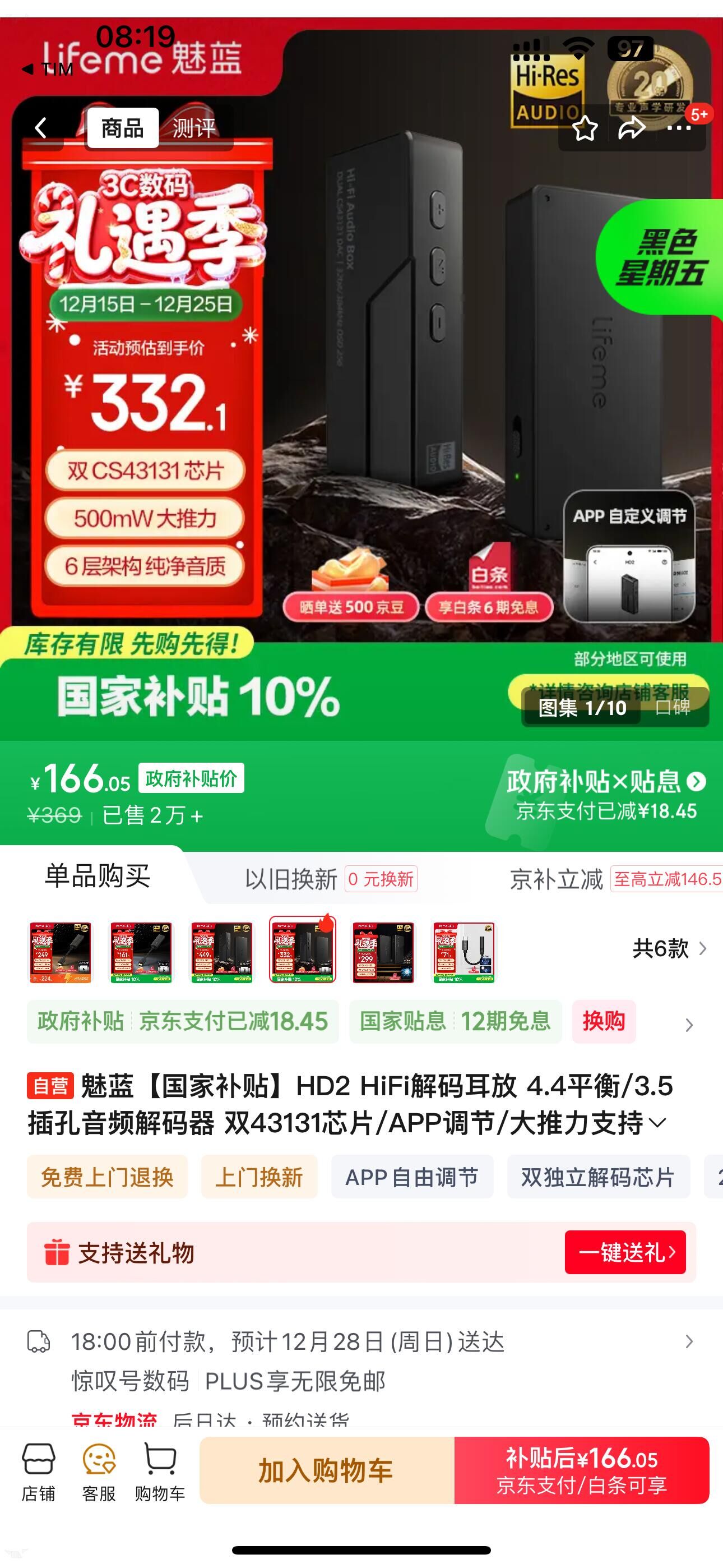723x1568 pixels.
Task: Go back using the top-left arrow
Action: pos(41,128)
